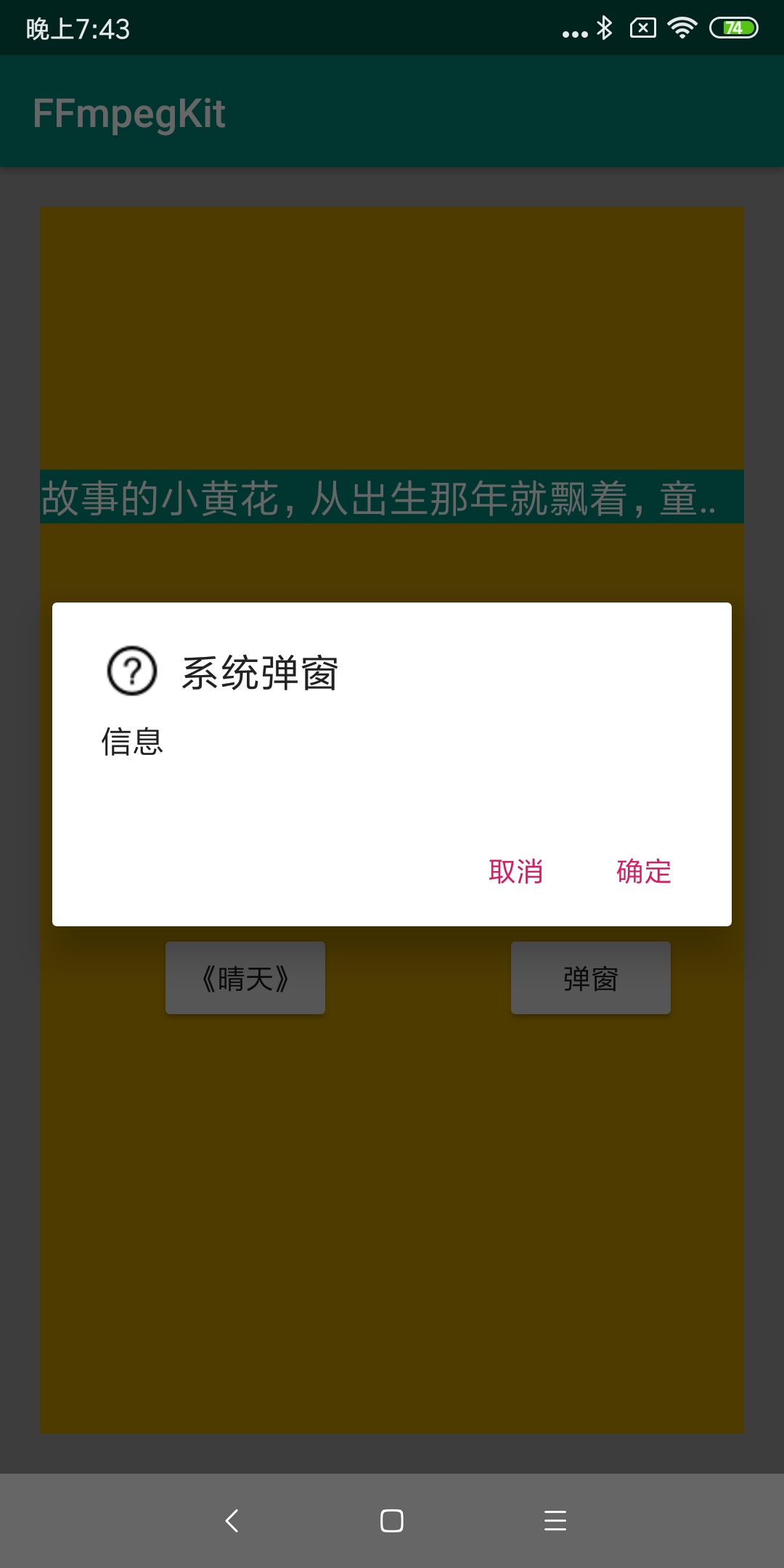Confirm the dialog with 确定
The image size is (784, 1568).
tap(644, 871)
